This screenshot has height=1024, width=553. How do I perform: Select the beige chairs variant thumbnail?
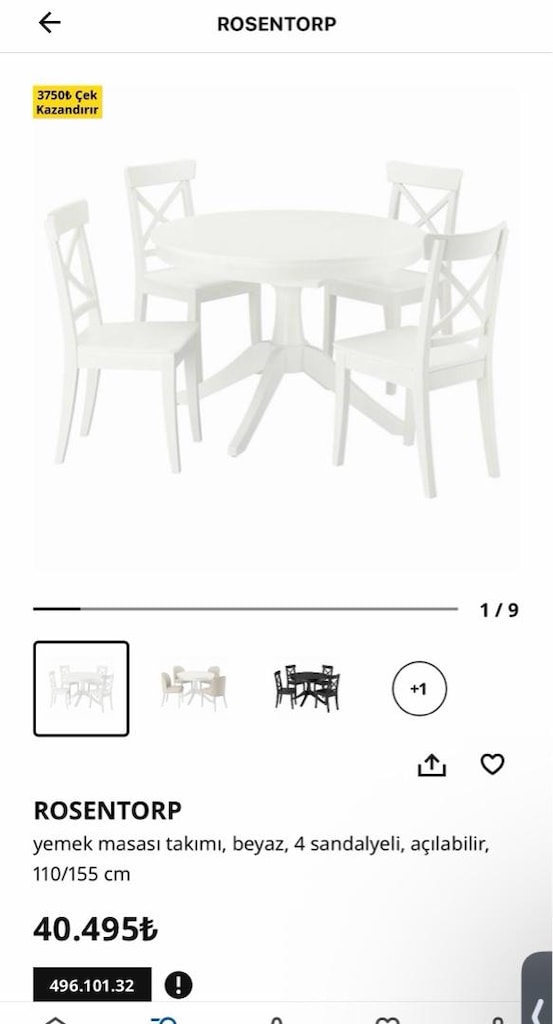click(x=194, y=688)
